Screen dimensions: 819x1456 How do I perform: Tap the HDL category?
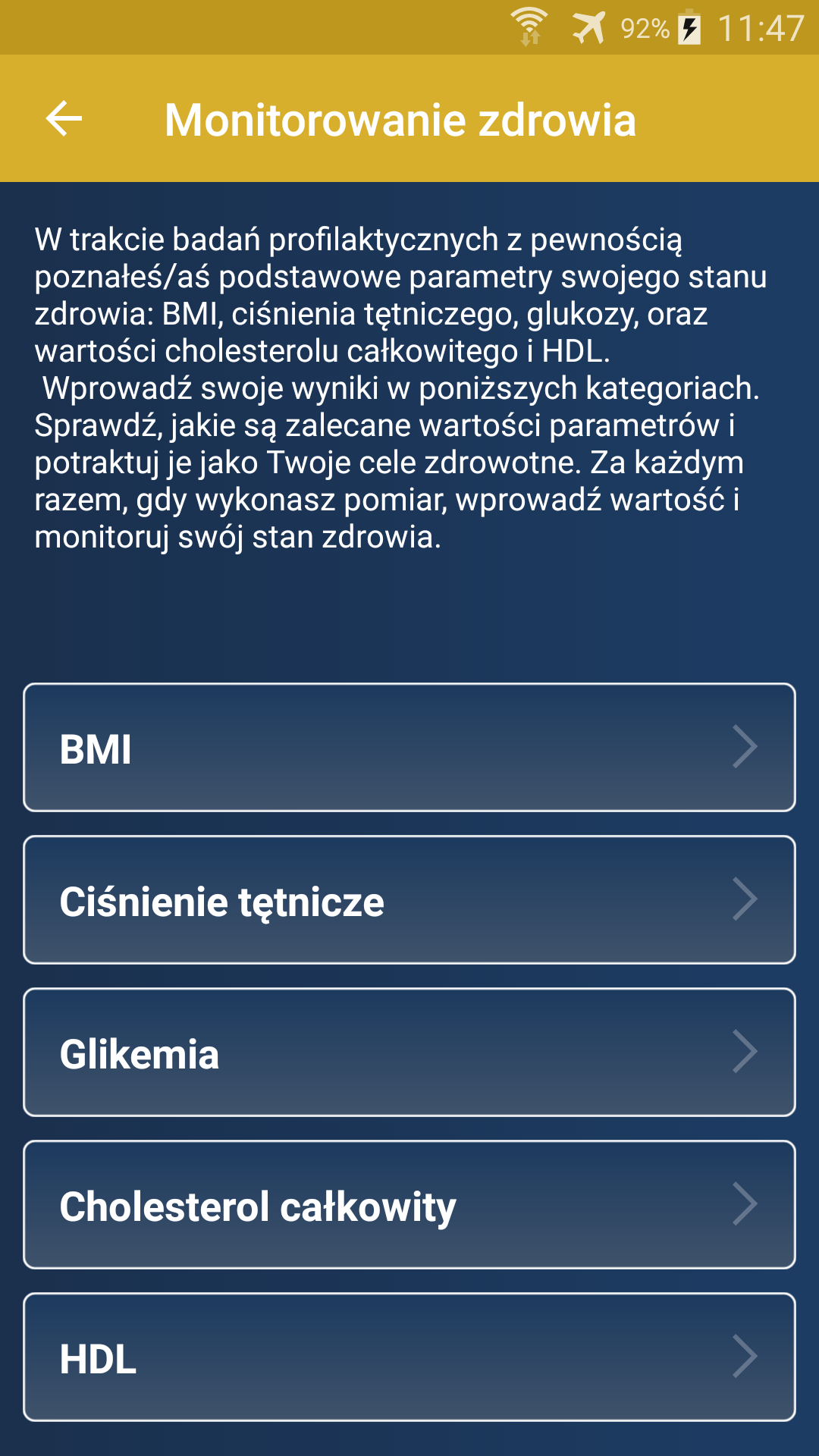coord(409,1357)
